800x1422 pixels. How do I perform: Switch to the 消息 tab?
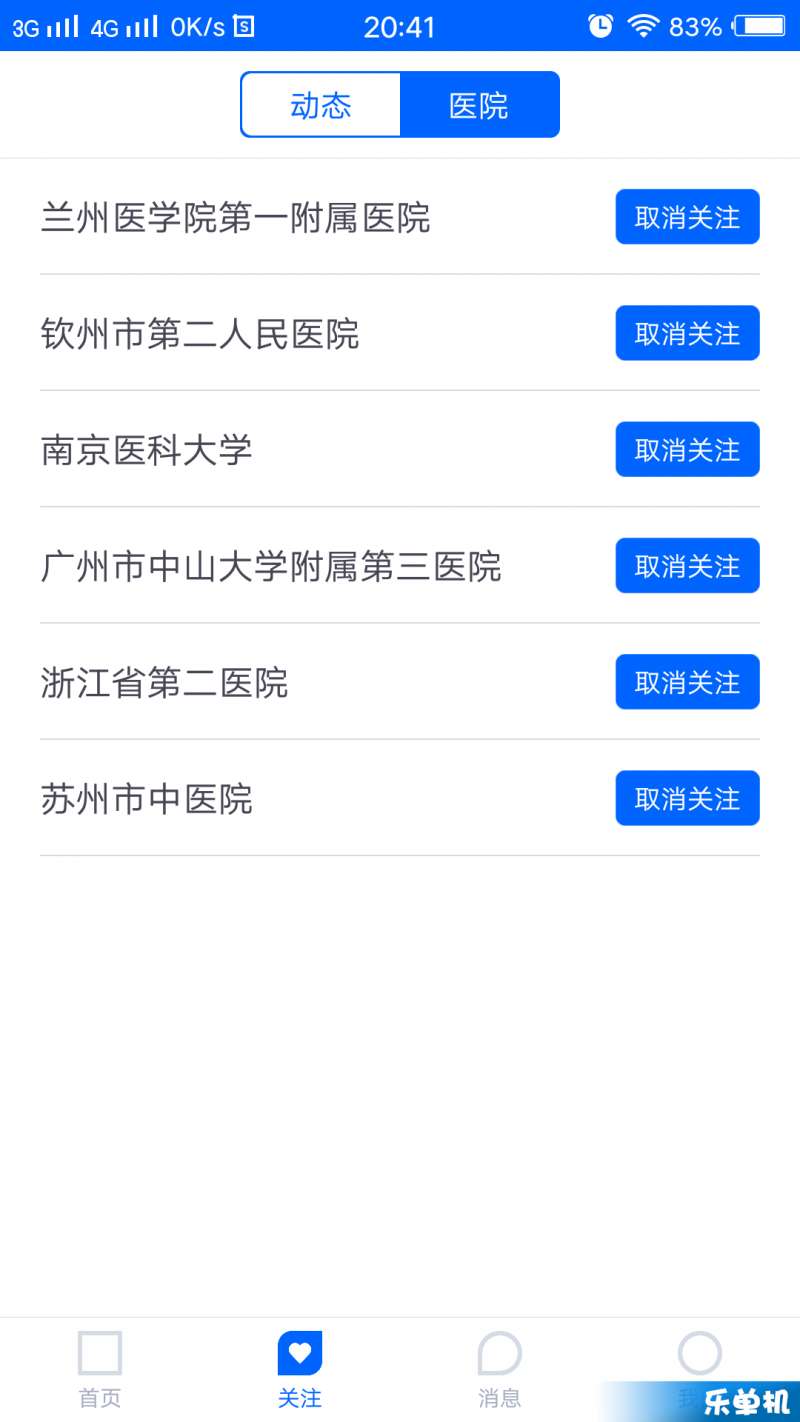pyautogui.click(x=500, y=1369)
